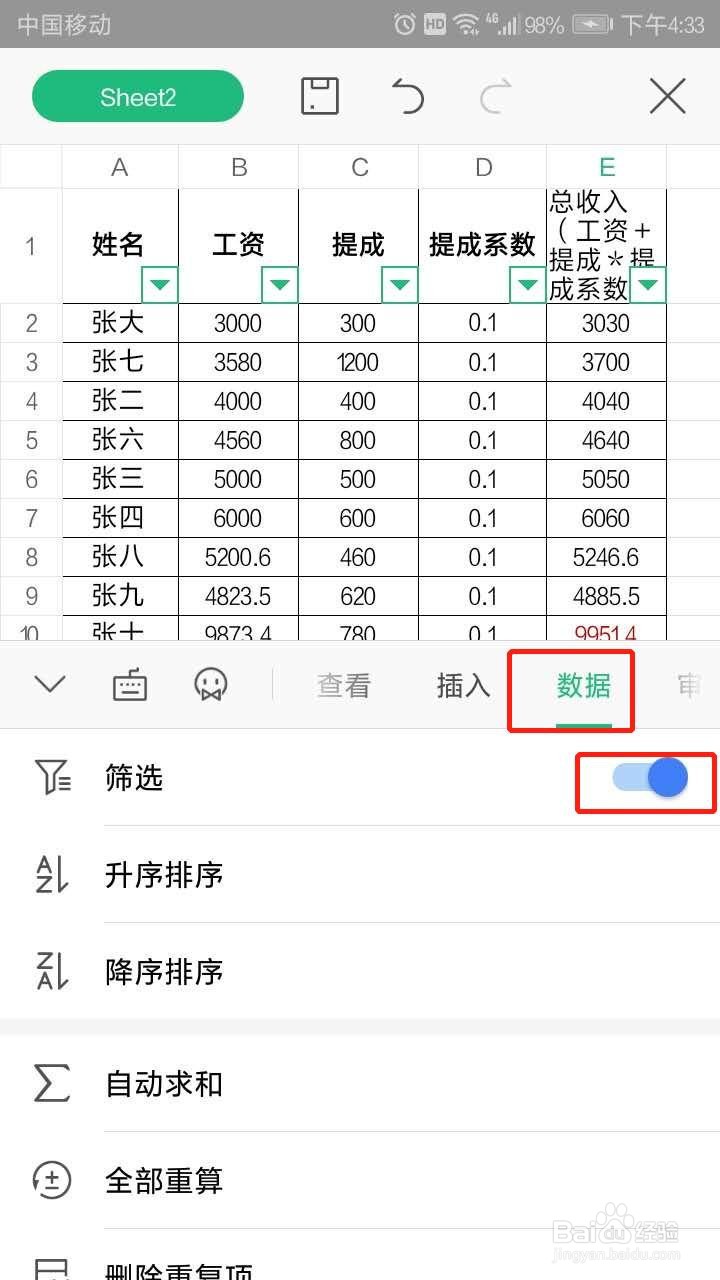
Task: Collapse the panel using the down chevron
Action: tap(49, 684)
